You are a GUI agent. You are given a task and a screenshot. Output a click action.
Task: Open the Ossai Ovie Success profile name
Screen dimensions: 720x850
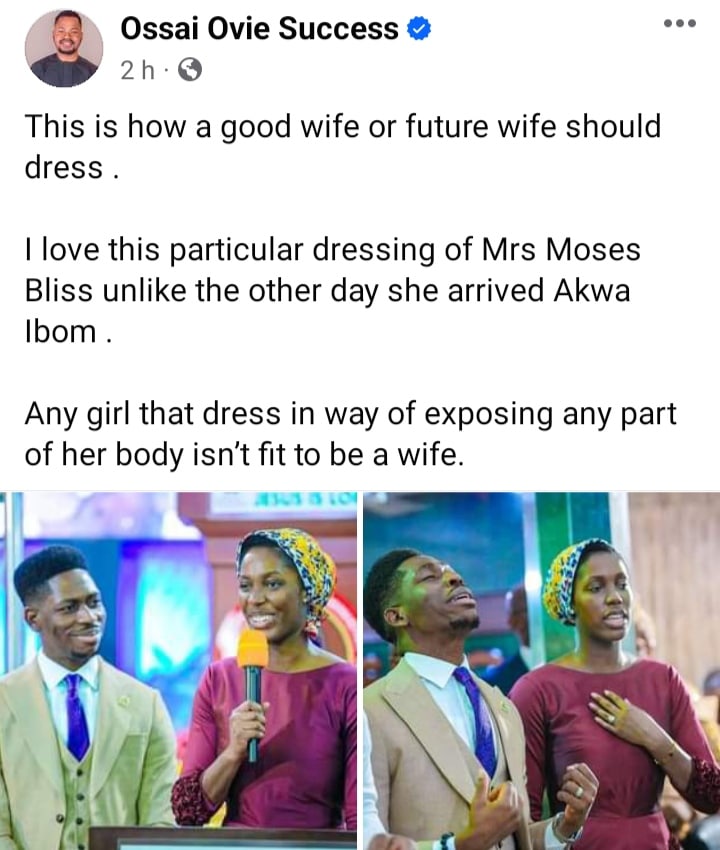259,30
